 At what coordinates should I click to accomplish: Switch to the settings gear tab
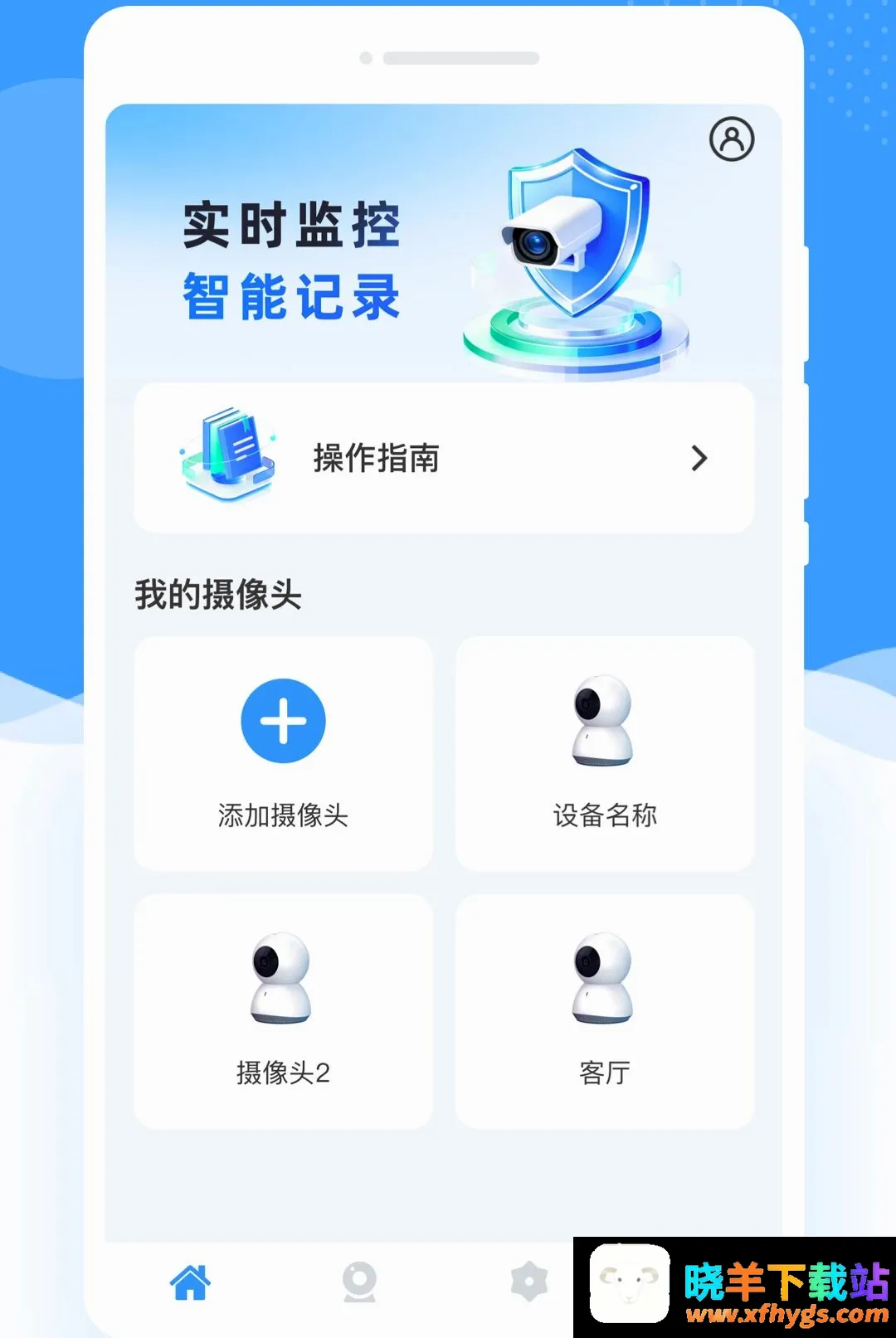(529, 1282)
